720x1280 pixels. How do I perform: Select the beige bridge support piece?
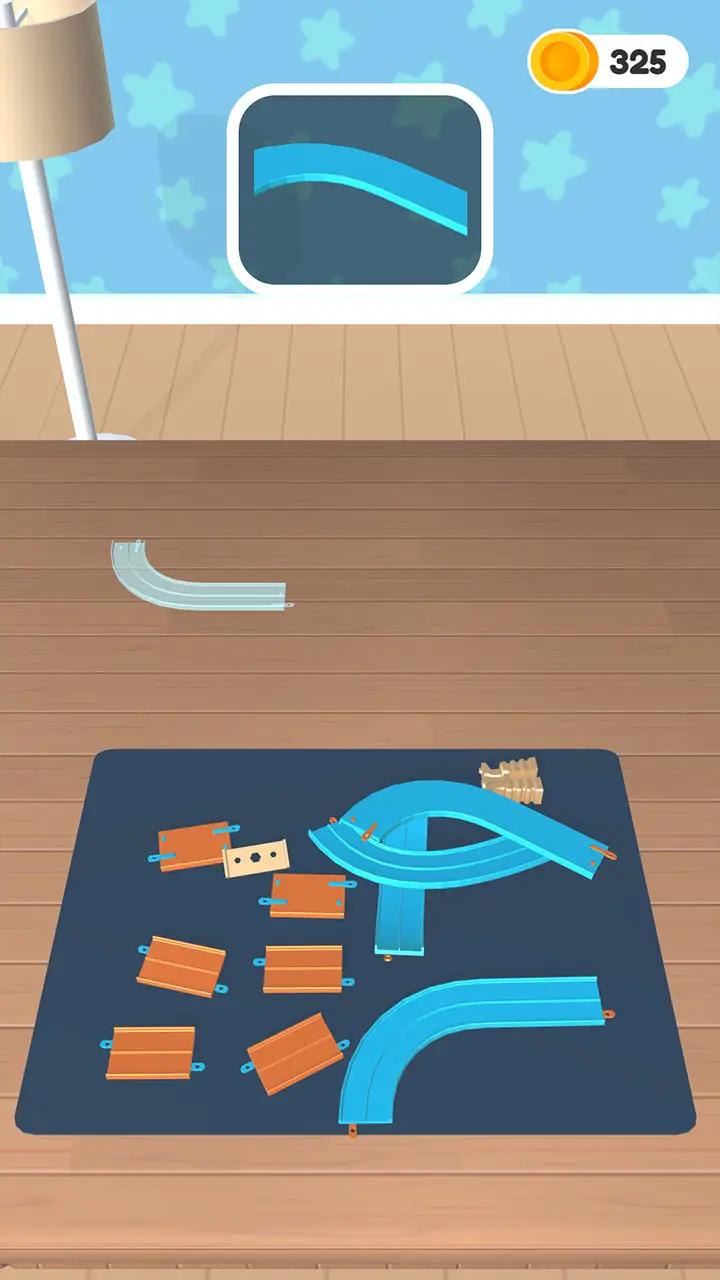[514, 779]
